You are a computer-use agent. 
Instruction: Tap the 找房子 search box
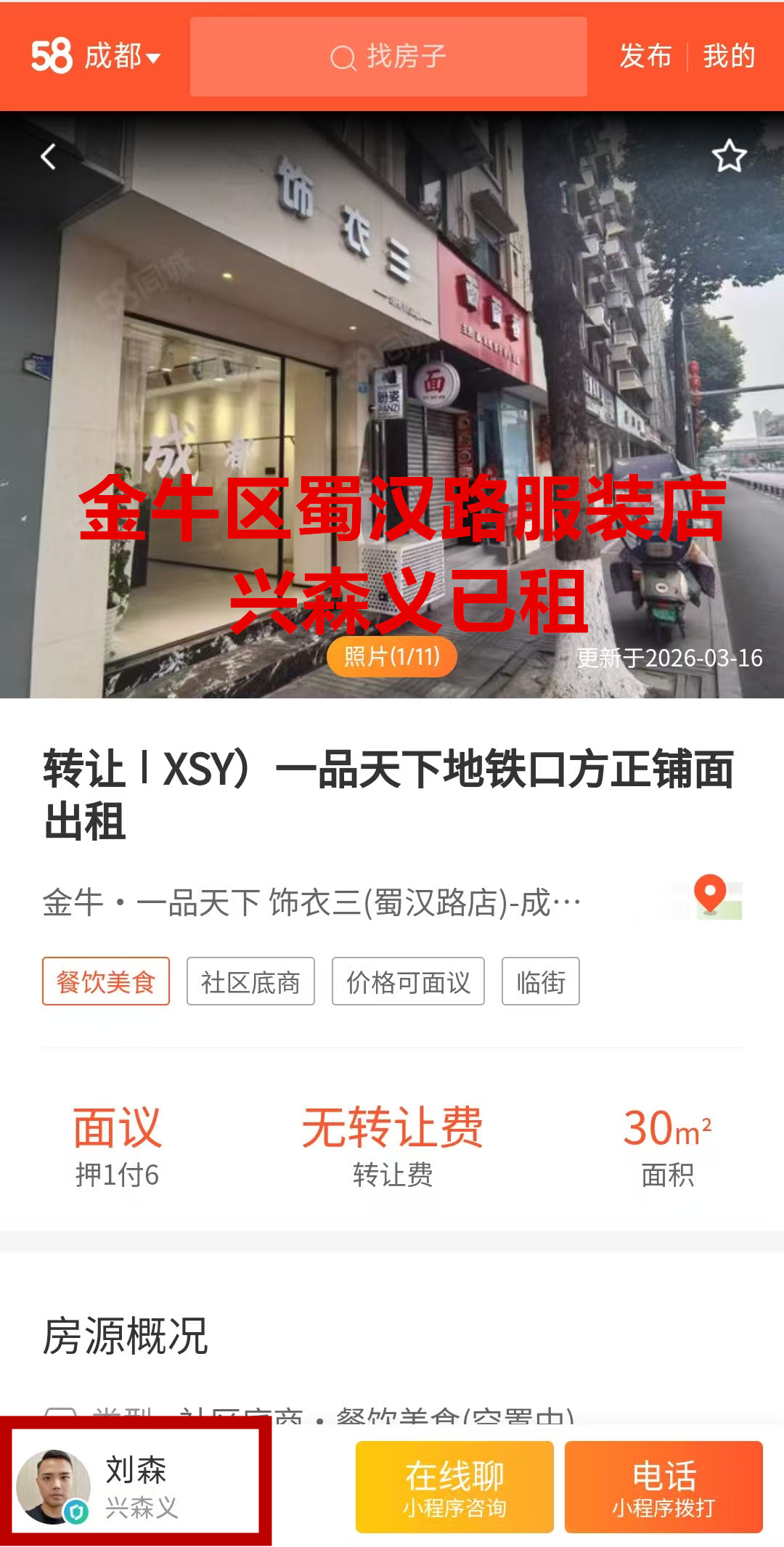(x=388, y=57)
